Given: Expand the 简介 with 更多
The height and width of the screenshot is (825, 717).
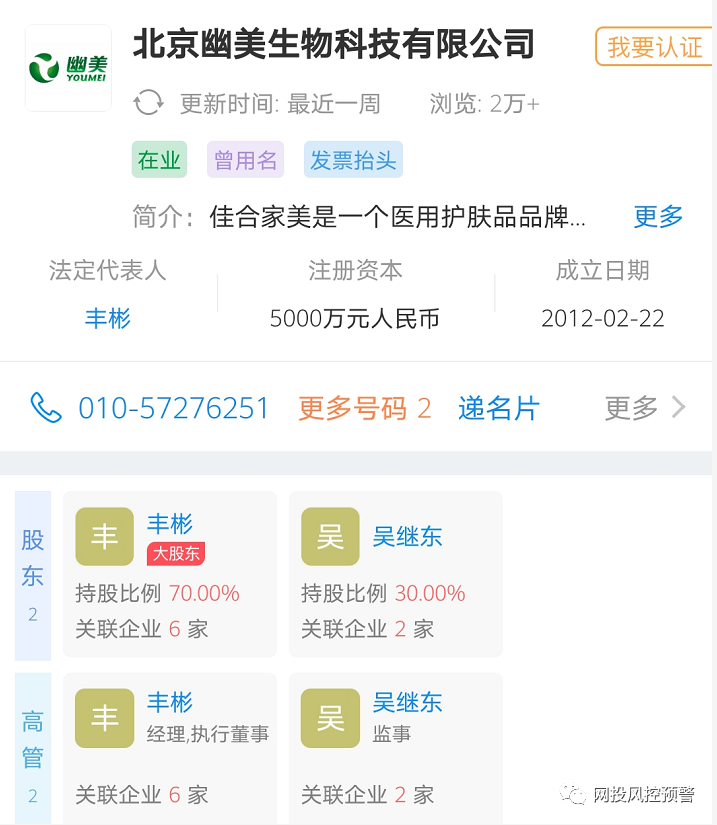Looking at the screenshot, I should (658, 216).
